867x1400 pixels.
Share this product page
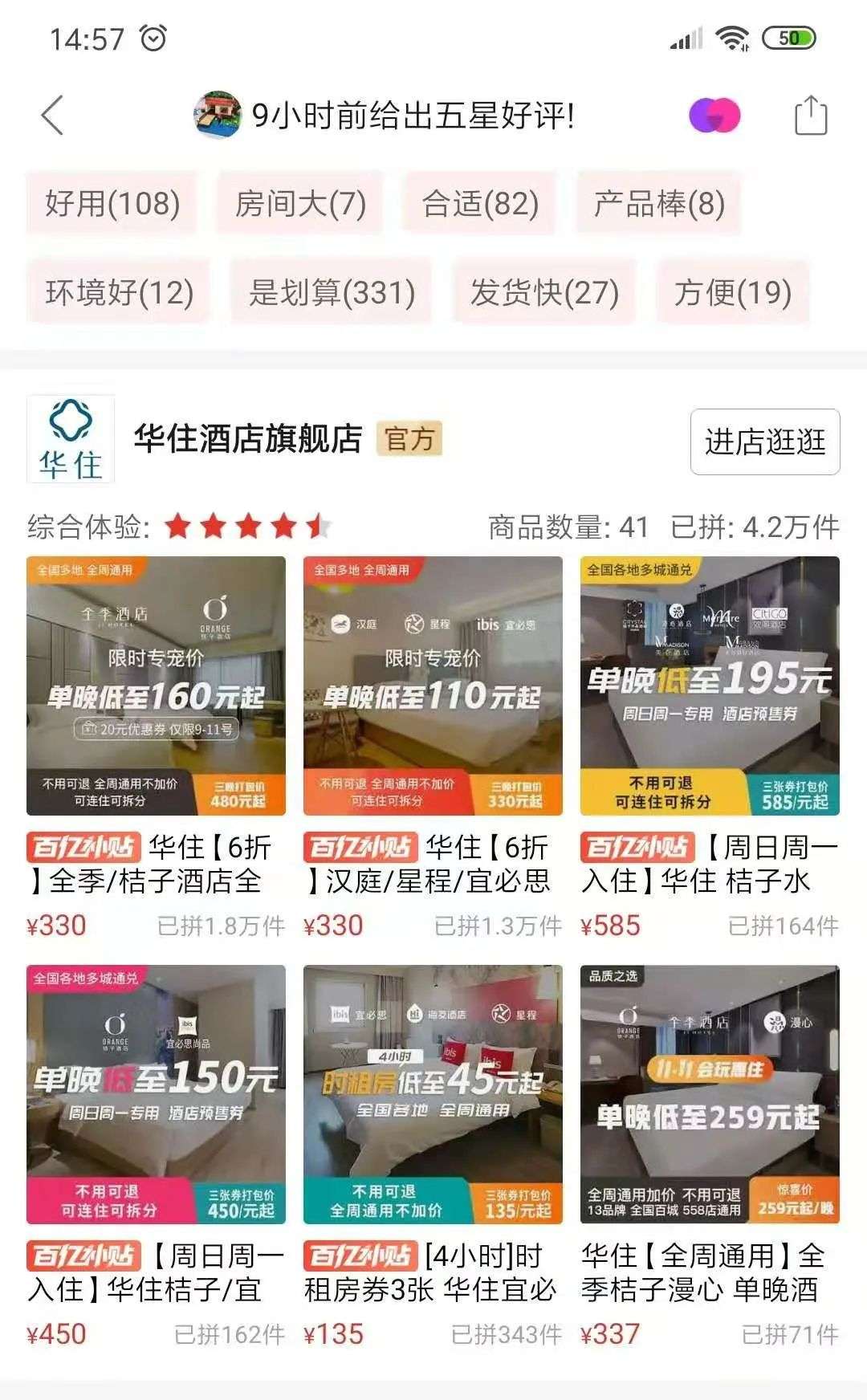tap(810, 116)
